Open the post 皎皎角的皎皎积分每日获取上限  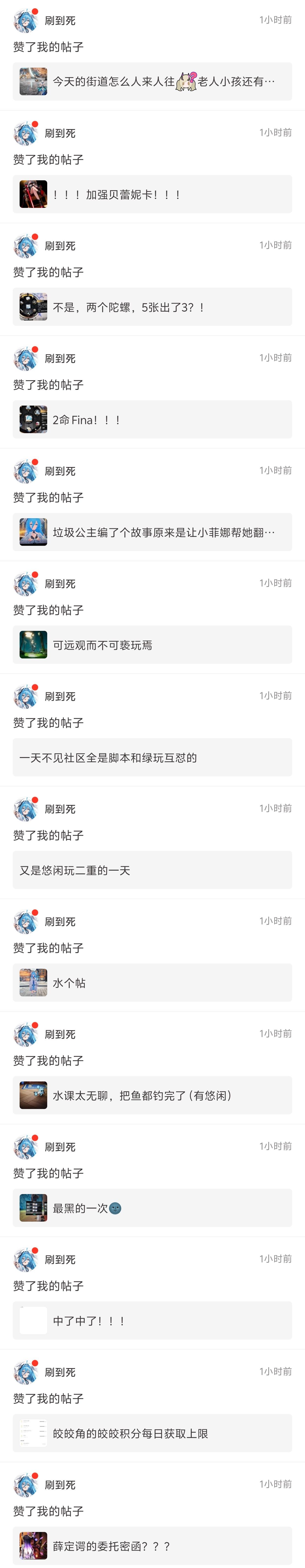point(152,1433)
